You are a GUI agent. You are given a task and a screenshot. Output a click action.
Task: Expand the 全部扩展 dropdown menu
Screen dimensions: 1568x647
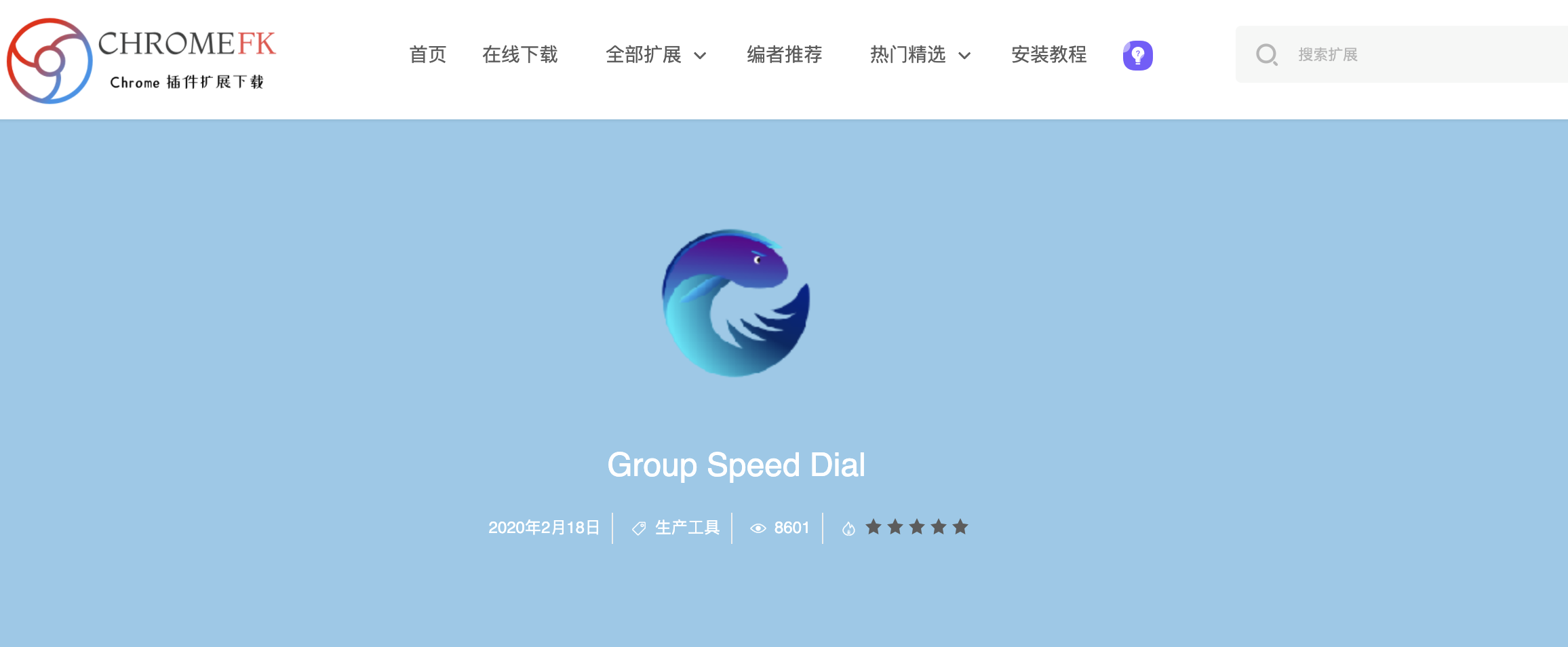[655, 54]
